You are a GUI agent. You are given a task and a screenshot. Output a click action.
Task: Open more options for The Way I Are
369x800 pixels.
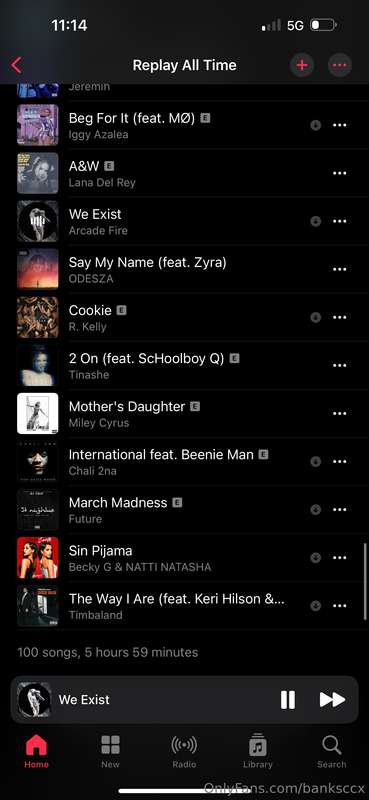tap(339, 606)
